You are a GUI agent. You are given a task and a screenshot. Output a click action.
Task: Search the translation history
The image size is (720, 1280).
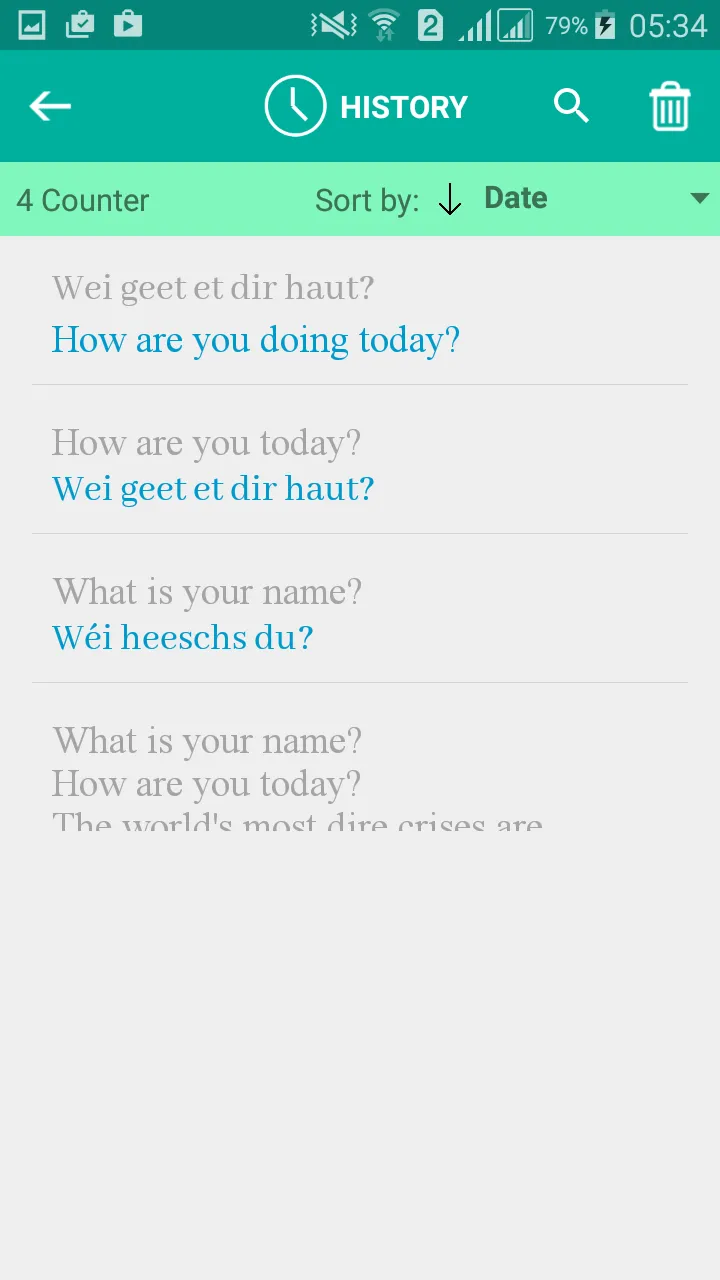coord(571,106)
